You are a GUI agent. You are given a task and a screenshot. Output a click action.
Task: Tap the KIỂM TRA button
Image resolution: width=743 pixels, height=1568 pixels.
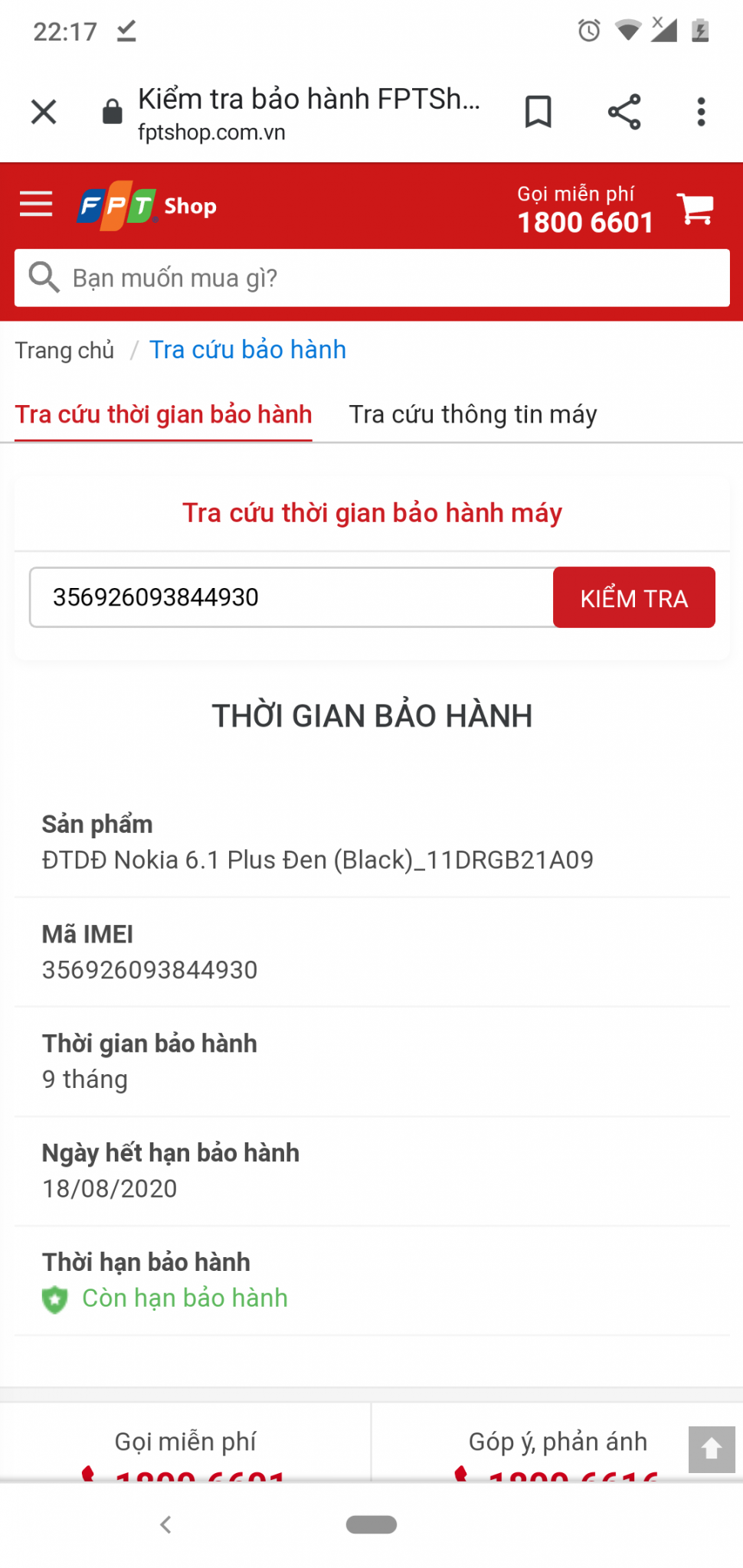click(633, 598)
